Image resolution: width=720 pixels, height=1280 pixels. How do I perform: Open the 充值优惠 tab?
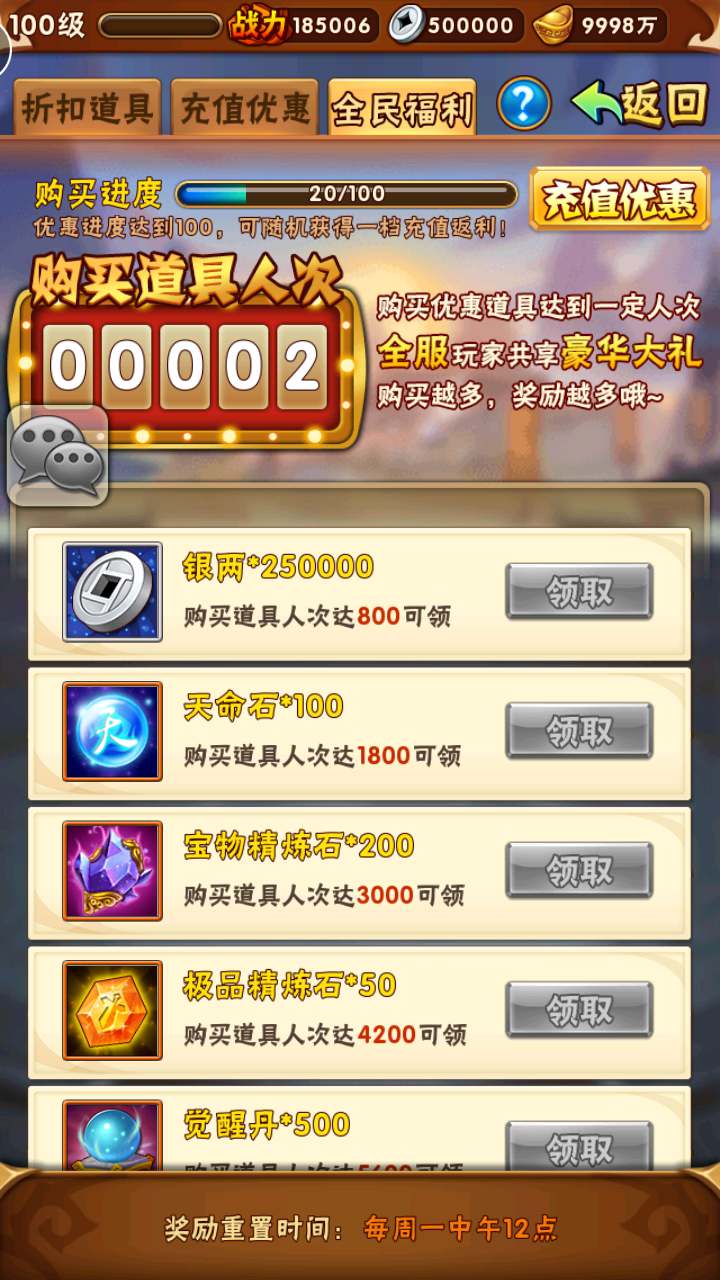point(244,107)
